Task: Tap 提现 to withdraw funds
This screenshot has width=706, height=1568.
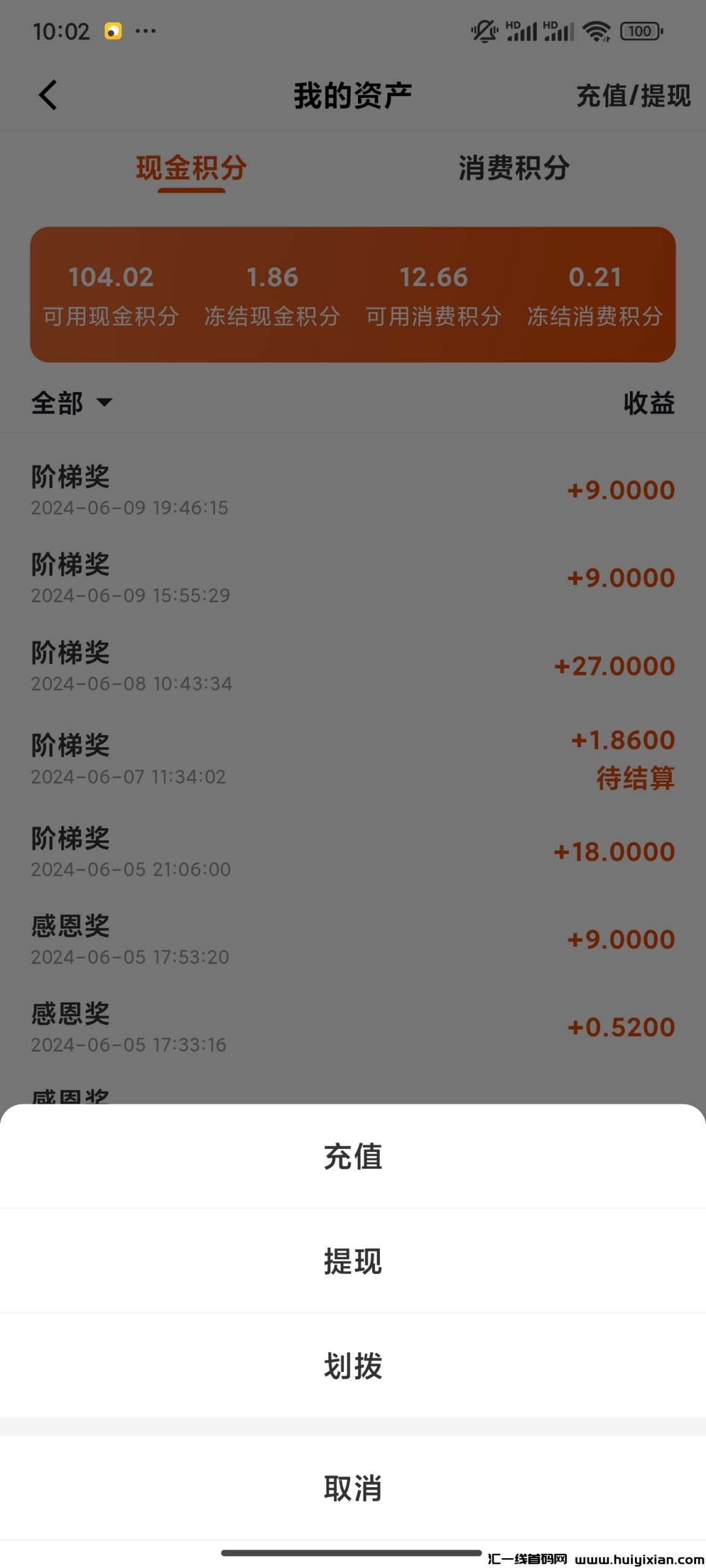Action: [x=353, y=1263]
